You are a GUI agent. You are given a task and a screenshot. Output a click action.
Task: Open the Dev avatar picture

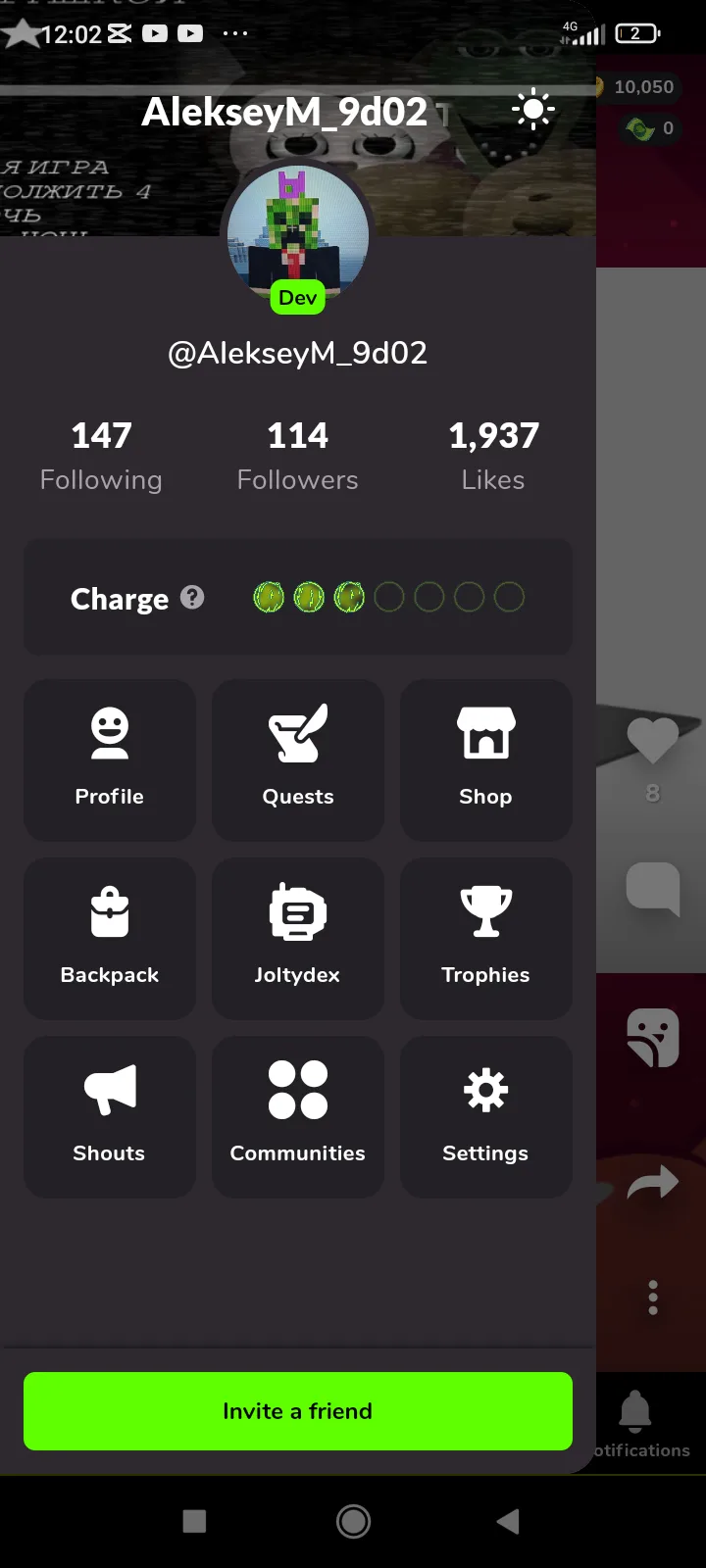pos(298,237)
